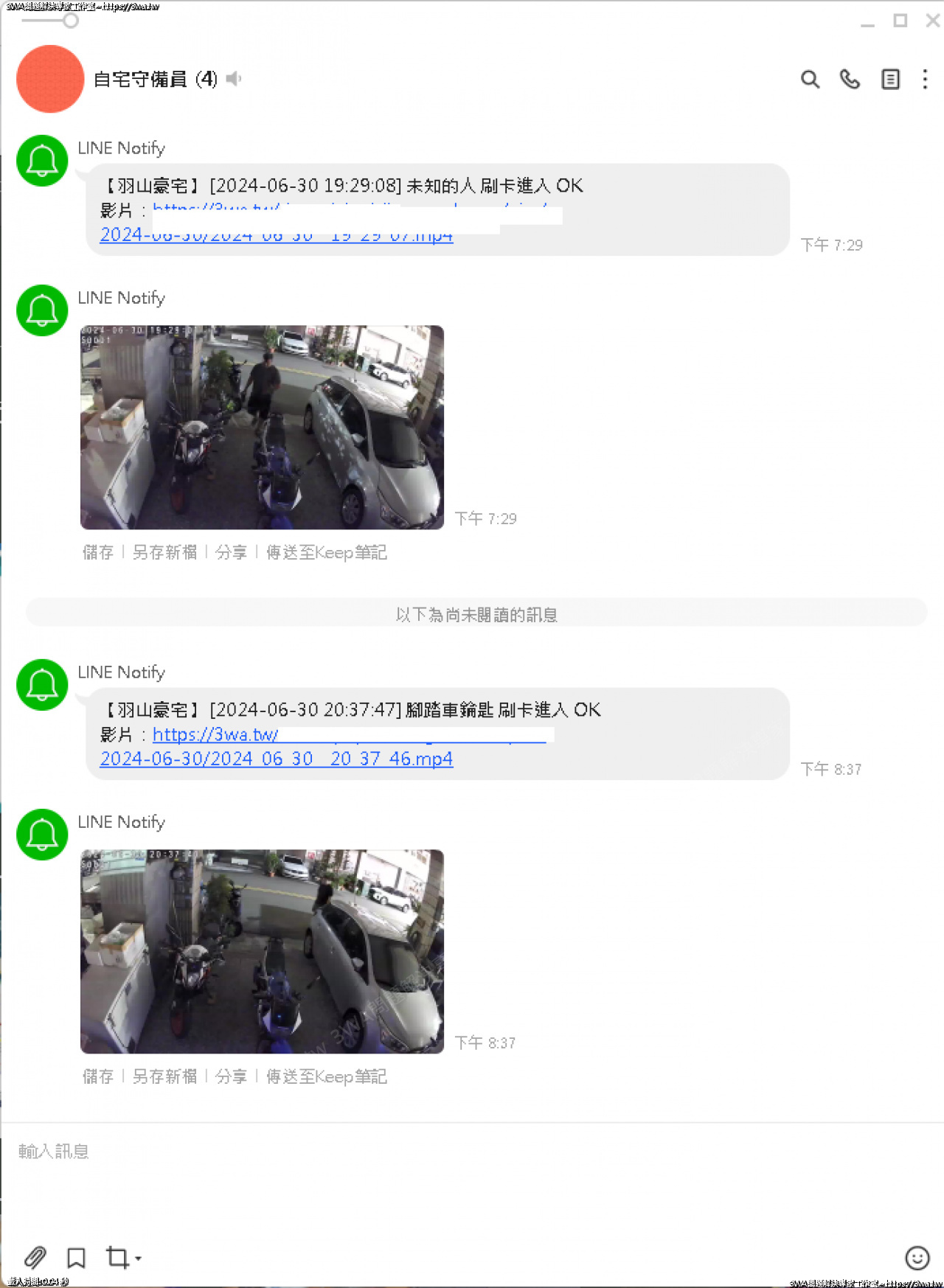This screenshot has width=944, height=1288.
Task: Open the three-dot more options menu
Action: point(925,79)
